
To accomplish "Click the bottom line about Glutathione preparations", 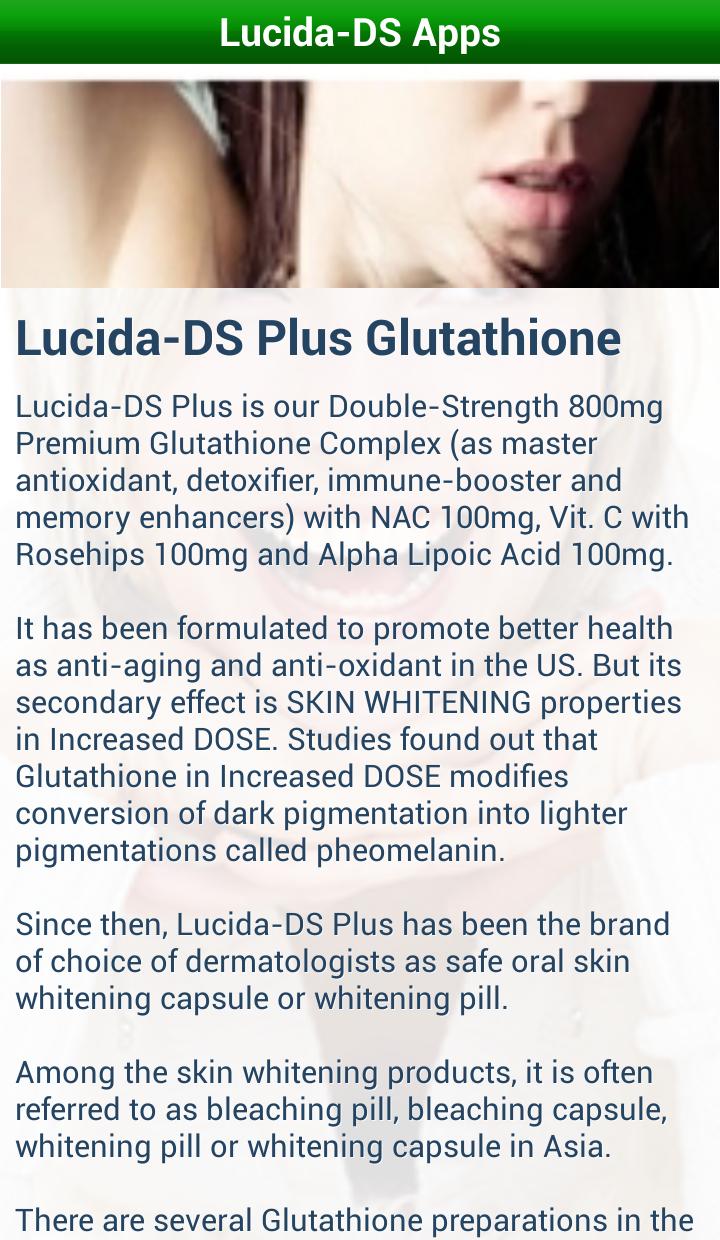I will tap(350, 1220).
